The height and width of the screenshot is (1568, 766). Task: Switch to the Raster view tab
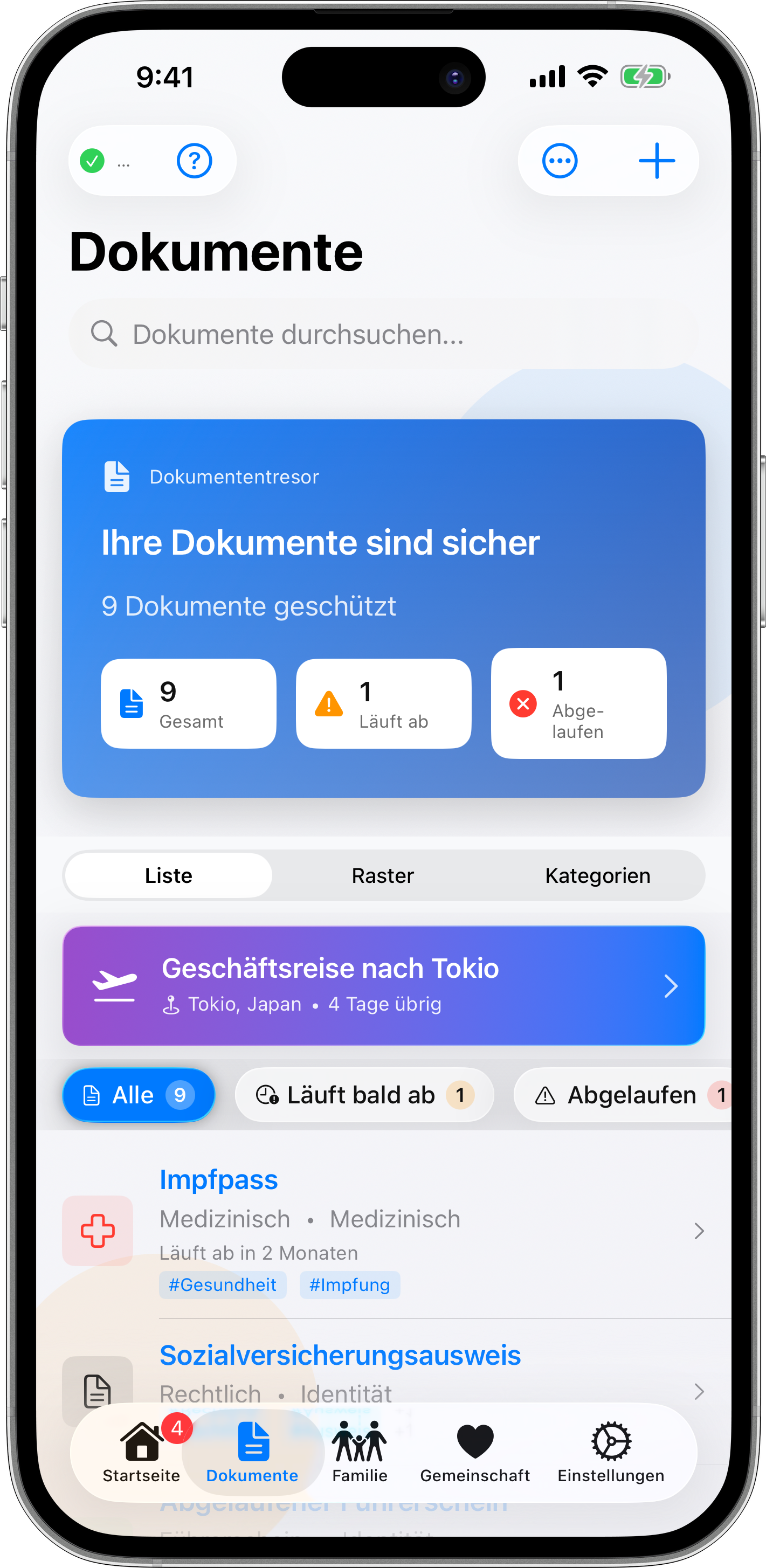point(382,875)
